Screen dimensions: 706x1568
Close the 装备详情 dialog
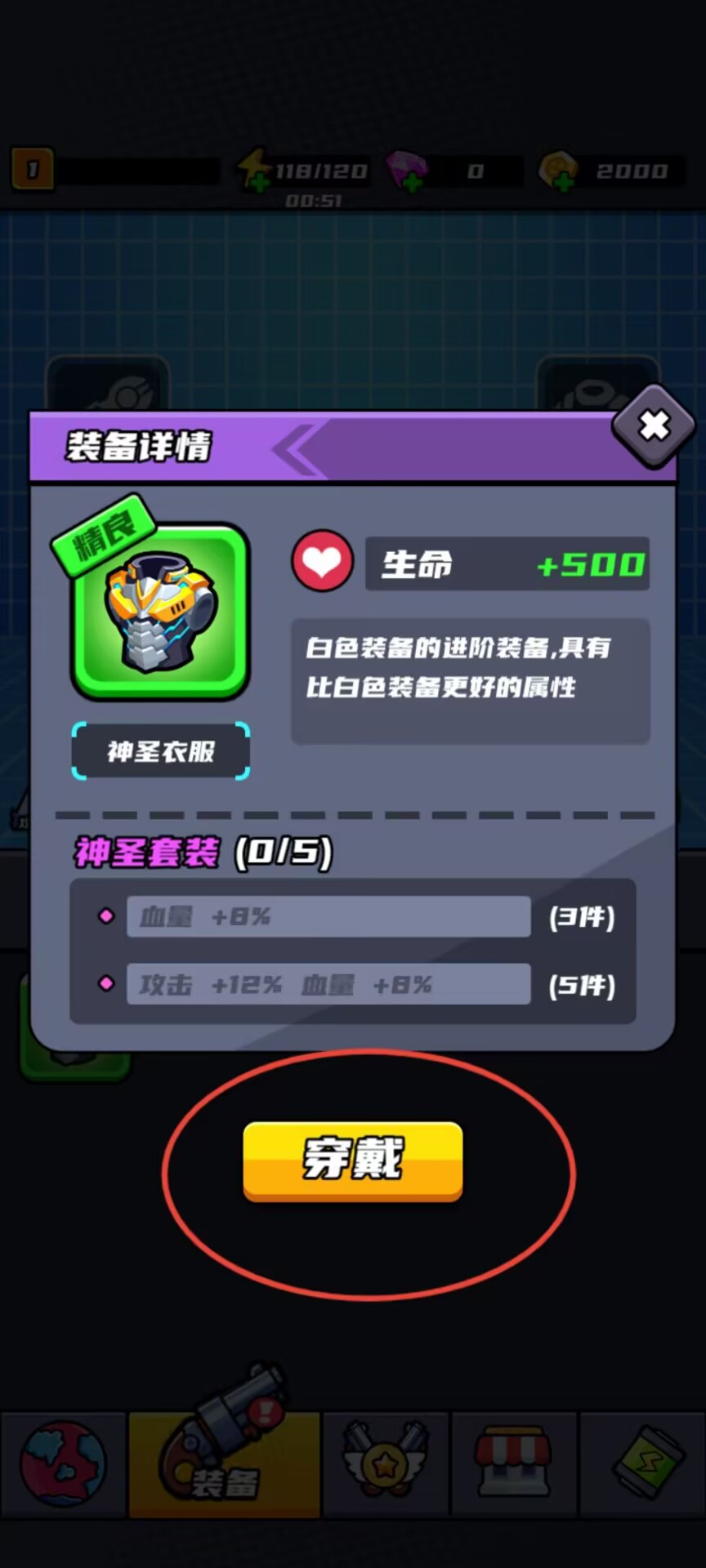coord(654,426)
